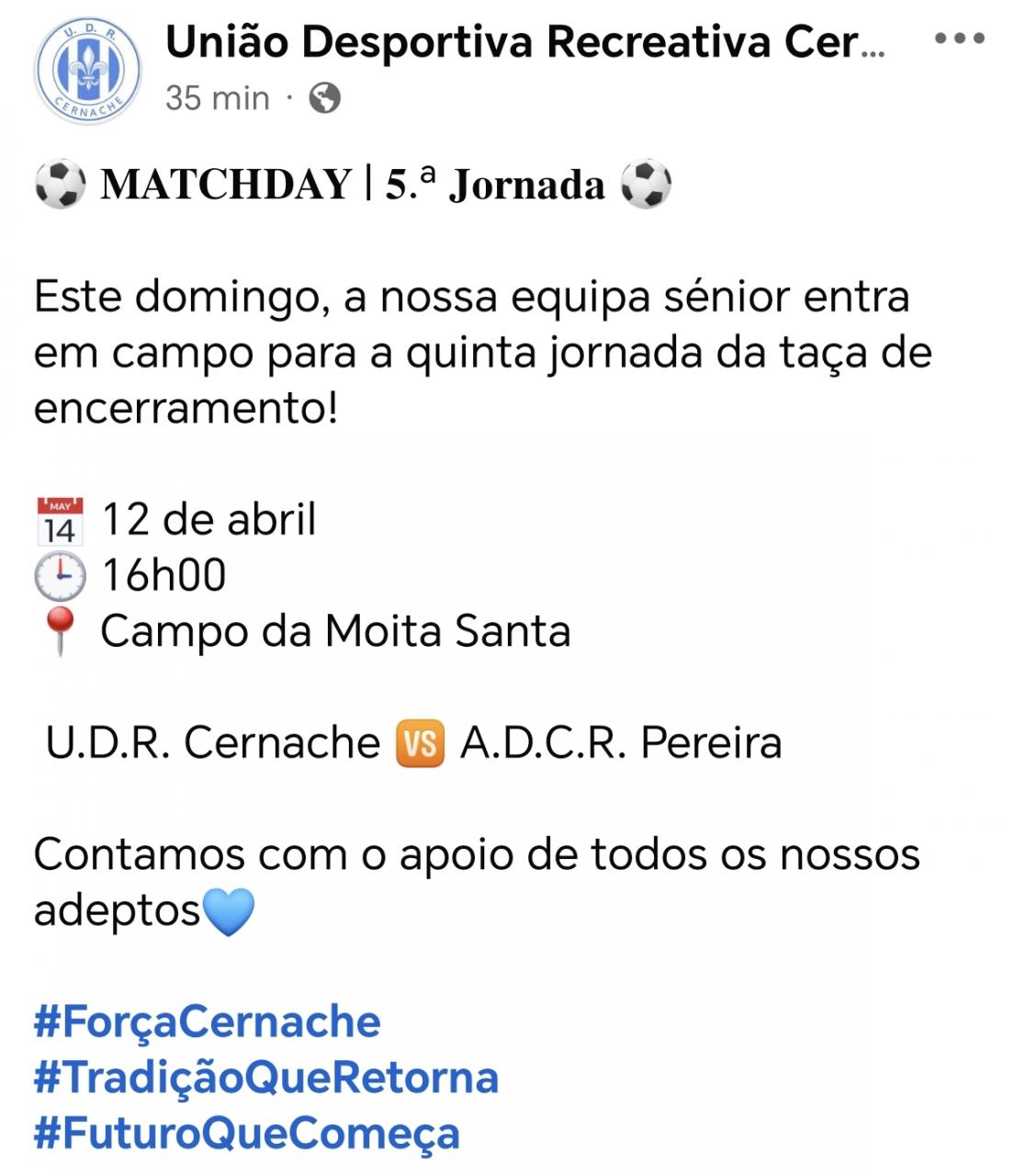Screen dimensions: 1014x1176
Task: Open the União Desportiva Recreativa page name
Action: [x=524, y=42]
